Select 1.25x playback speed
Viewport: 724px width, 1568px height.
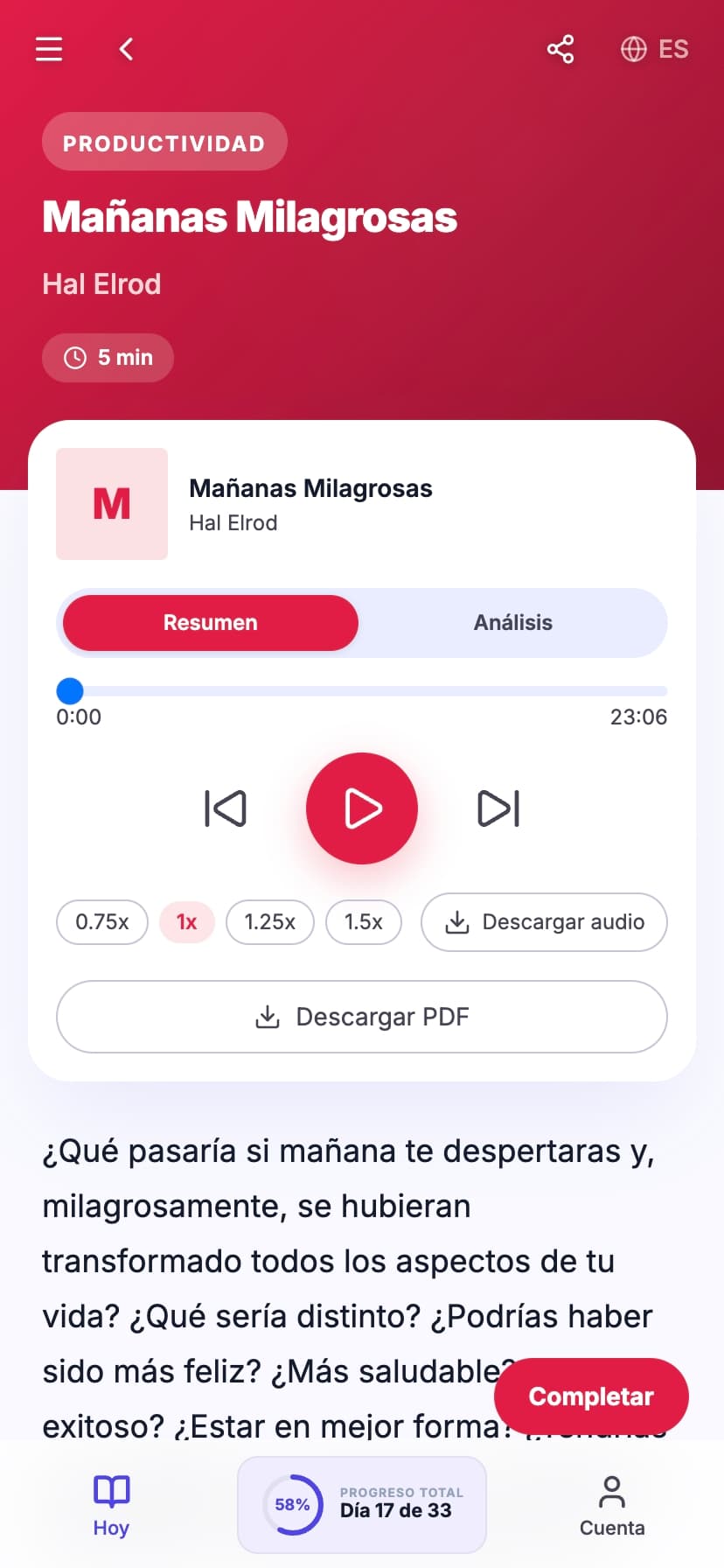269,921
